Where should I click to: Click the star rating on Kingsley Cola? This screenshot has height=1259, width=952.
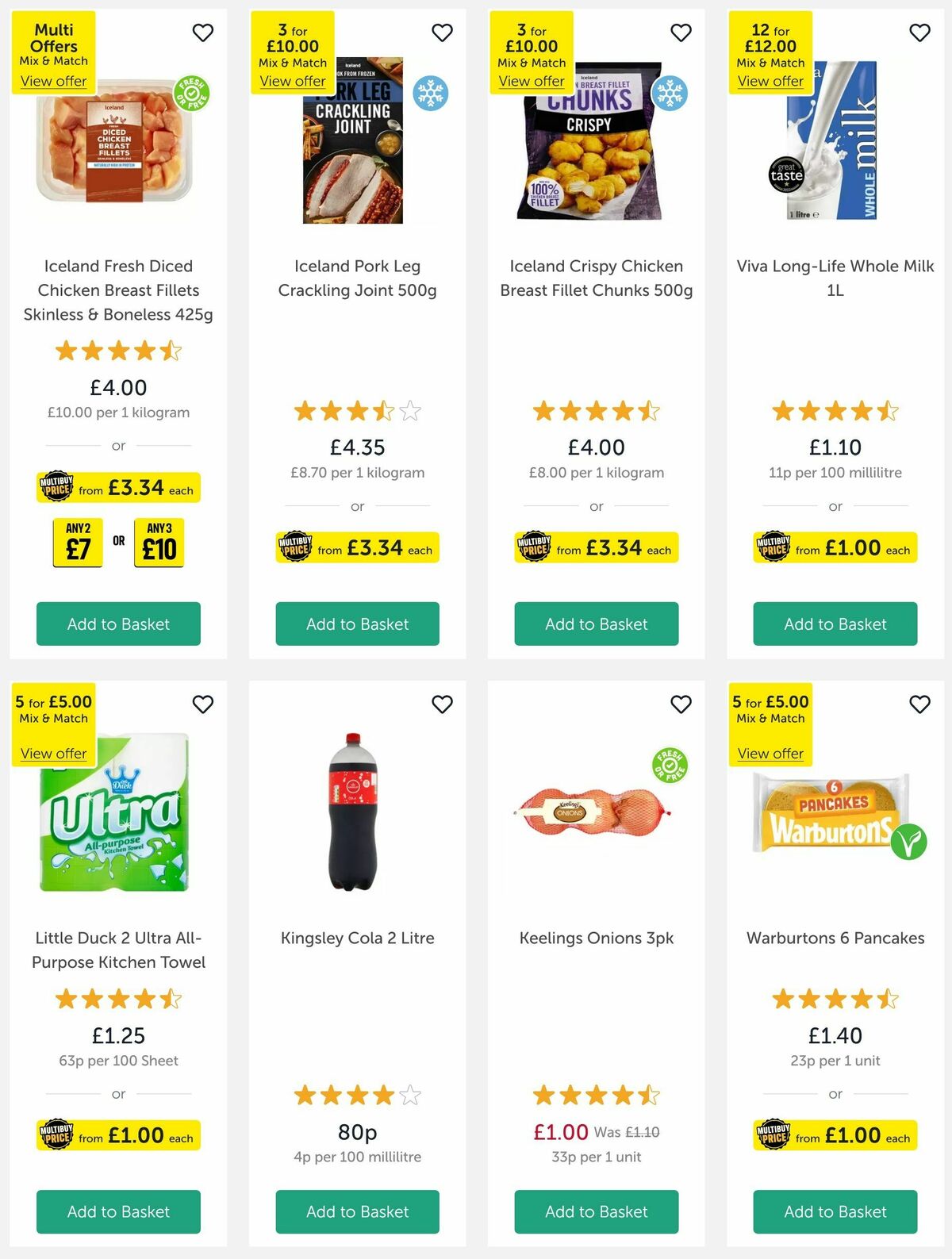click(x=357, y=1096)
